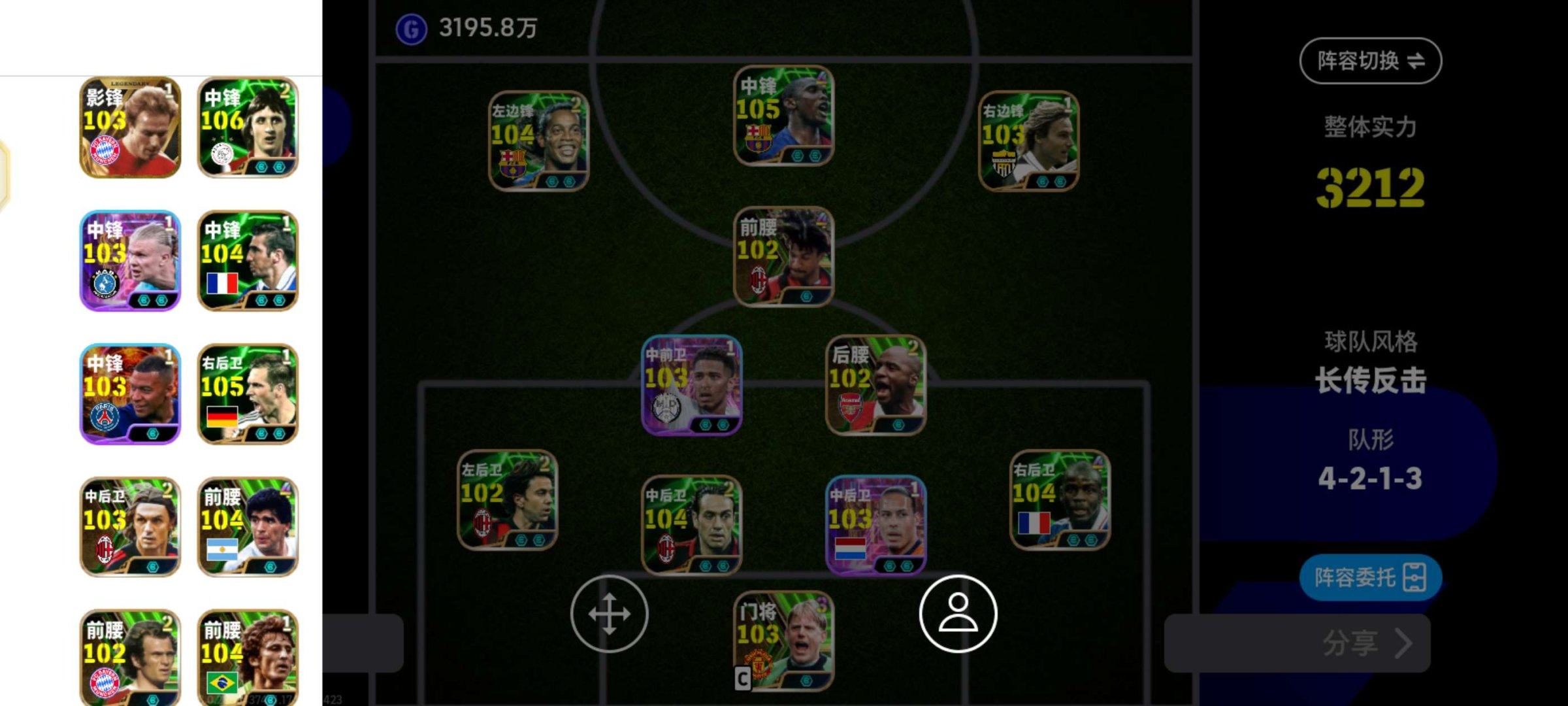Choose the 左后卫 102 left back card
Screen dimensions: 1568x706
pyautogui.click(x=508, y=499)
